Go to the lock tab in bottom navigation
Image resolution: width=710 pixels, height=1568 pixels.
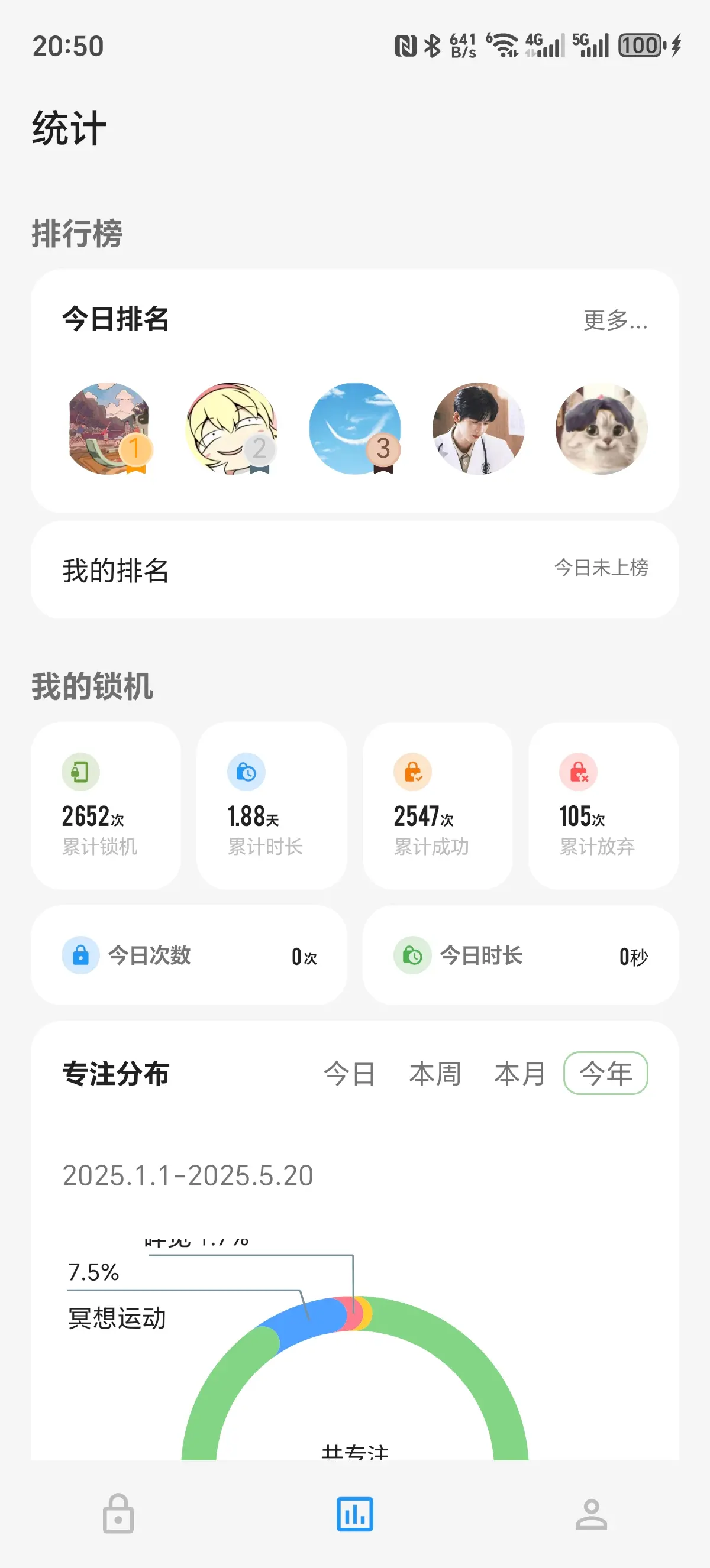(118, 1513)
